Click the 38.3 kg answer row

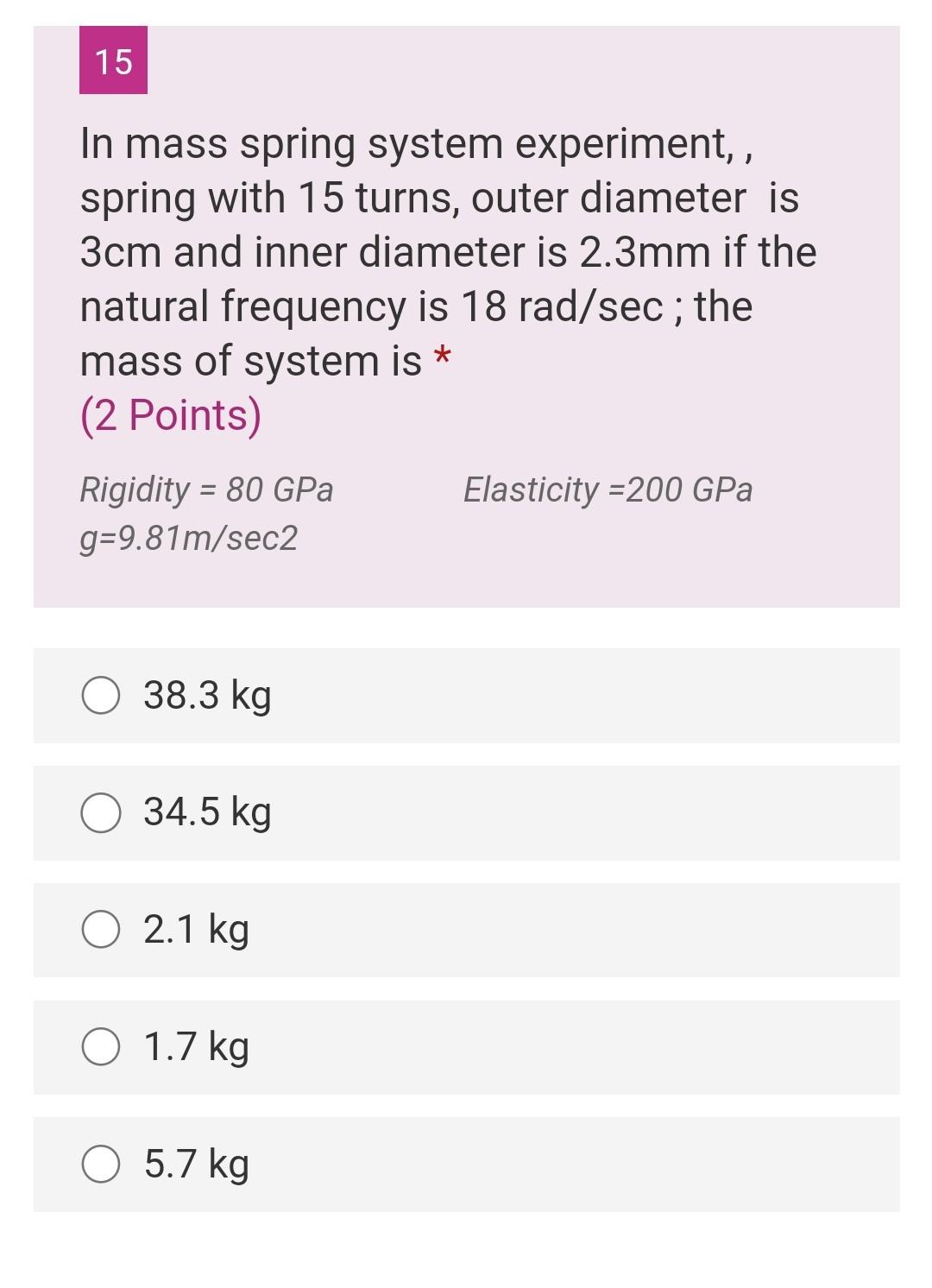pyautogui.click(x=466, y=694)
